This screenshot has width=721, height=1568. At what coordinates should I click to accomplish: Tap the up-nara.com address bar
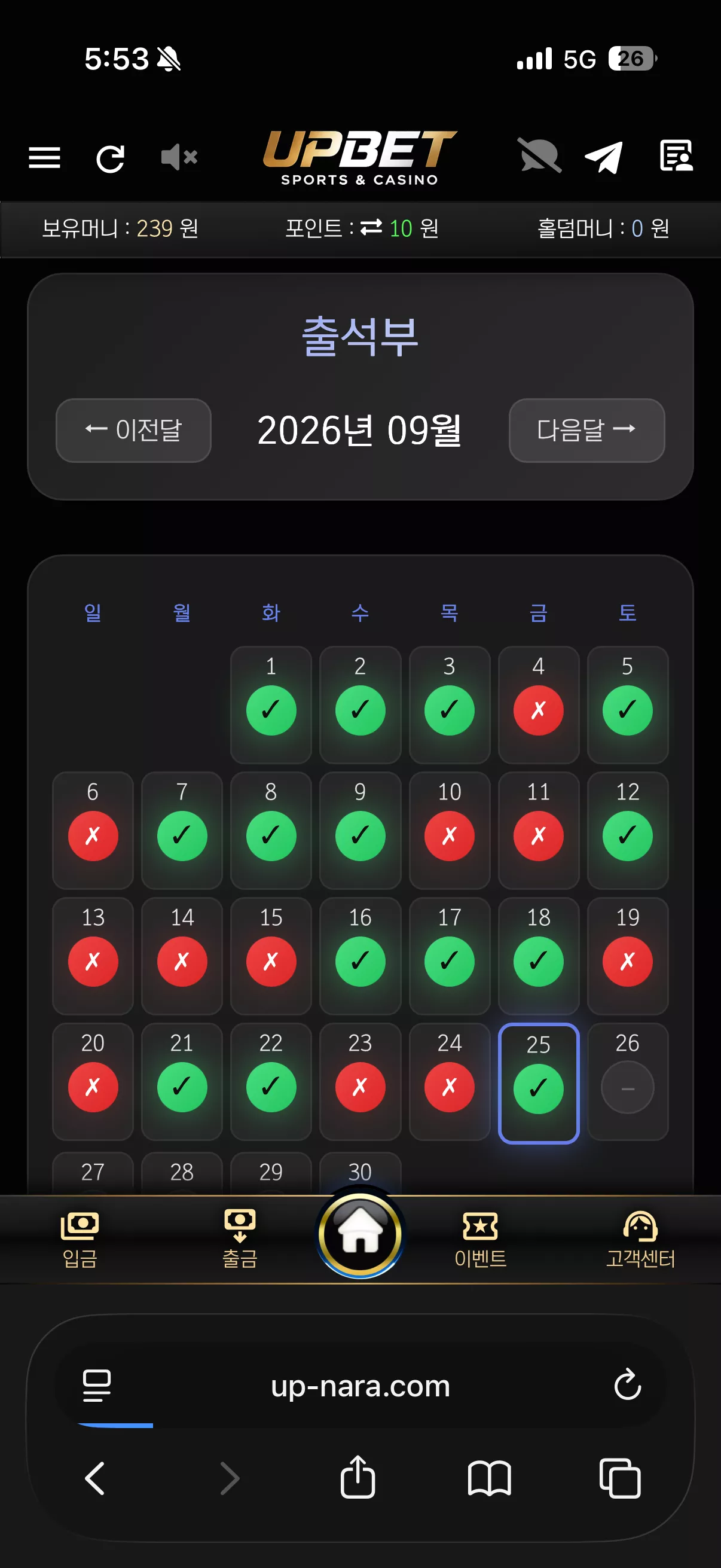[360, 1386]
